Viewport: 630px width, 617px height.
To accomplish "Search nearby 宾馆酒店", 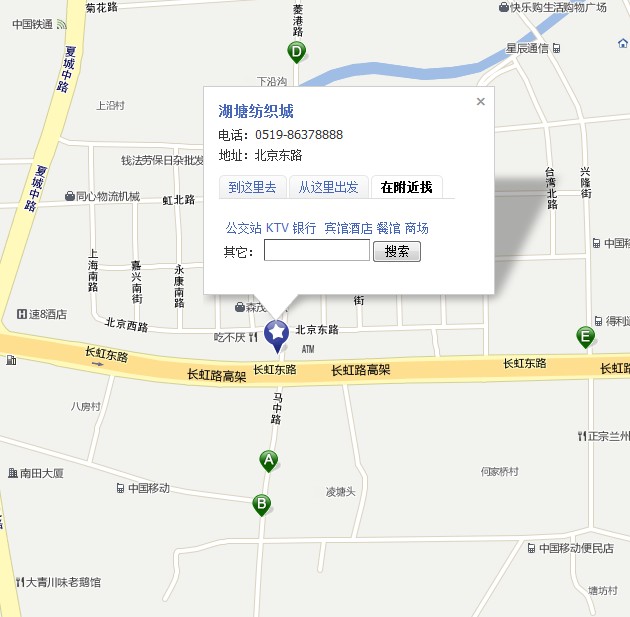I will (x=348, y=228).
